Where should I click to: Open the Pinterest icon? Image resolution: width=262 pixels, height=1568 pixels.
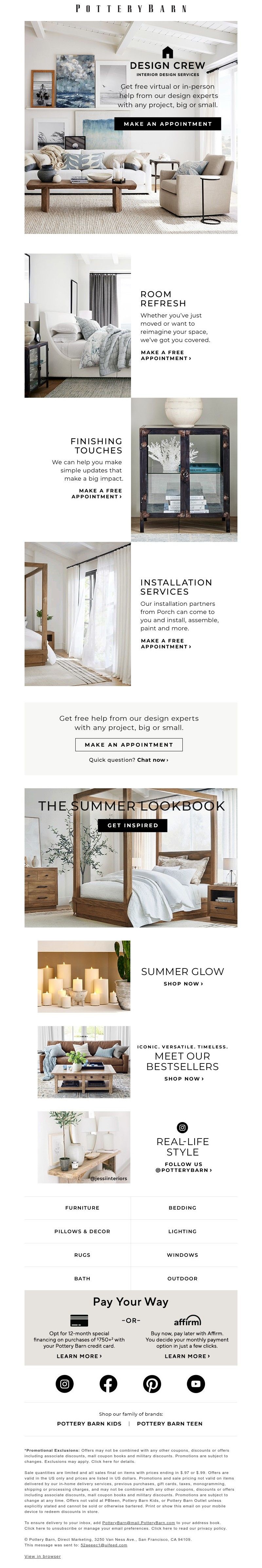[x=152, y=1384]
